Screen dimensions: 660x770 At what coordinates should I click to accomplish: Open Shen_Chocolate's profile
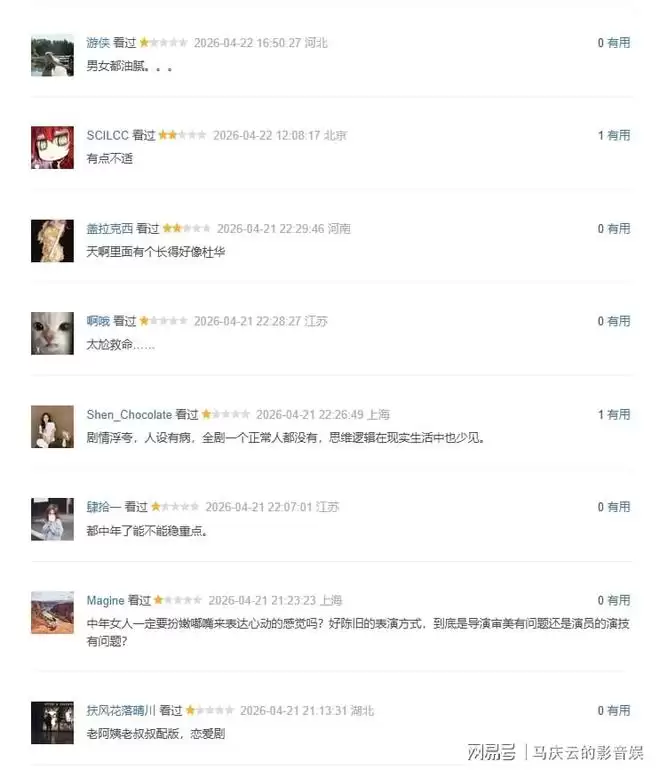[x=128, y=414]
